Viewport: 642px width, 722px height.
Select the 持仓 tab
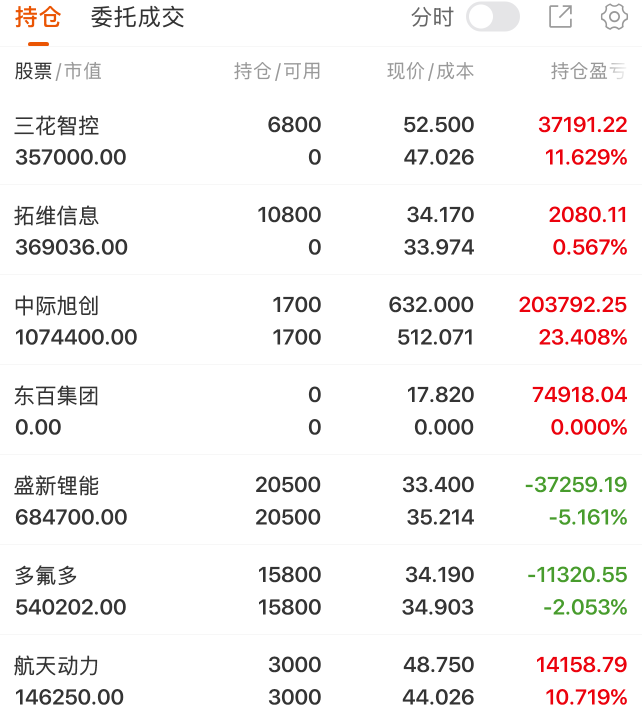click(x=38, y=18)
